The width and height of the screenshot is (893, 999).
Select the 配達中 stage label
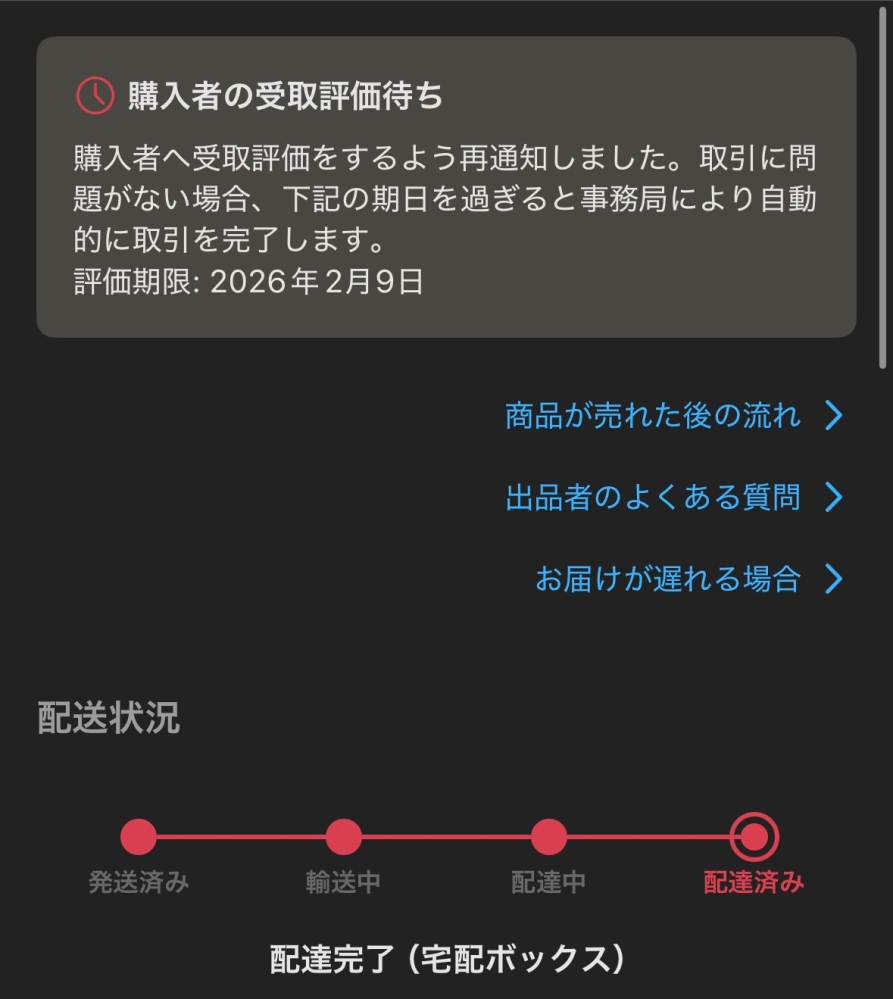pyautogui.click(x=548, y=880)
